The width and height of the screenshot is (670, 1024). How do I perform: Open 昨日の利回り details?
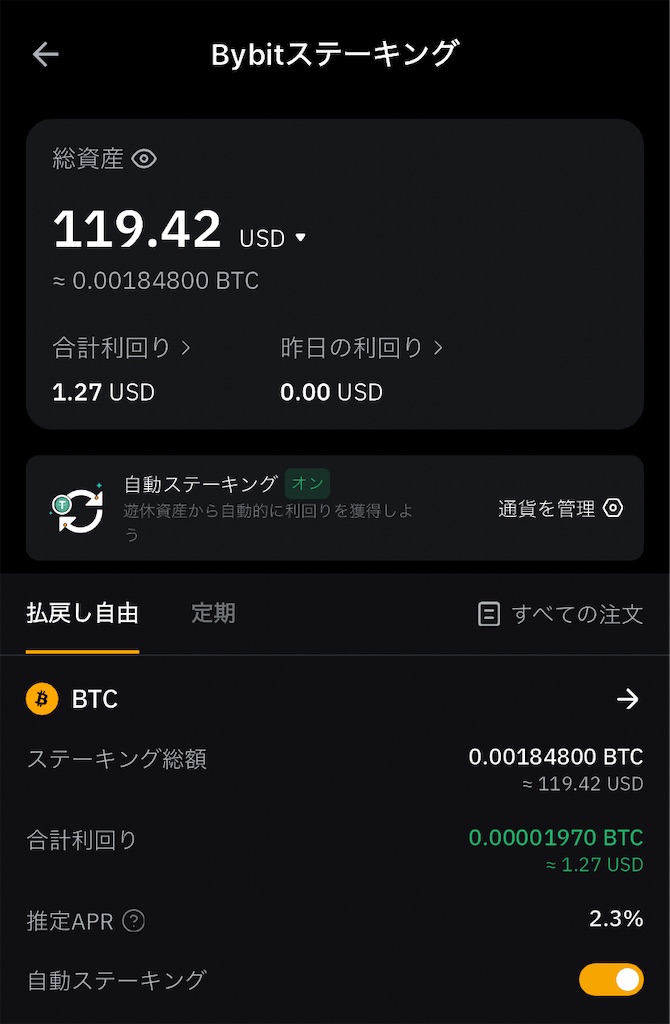[361, 348]
